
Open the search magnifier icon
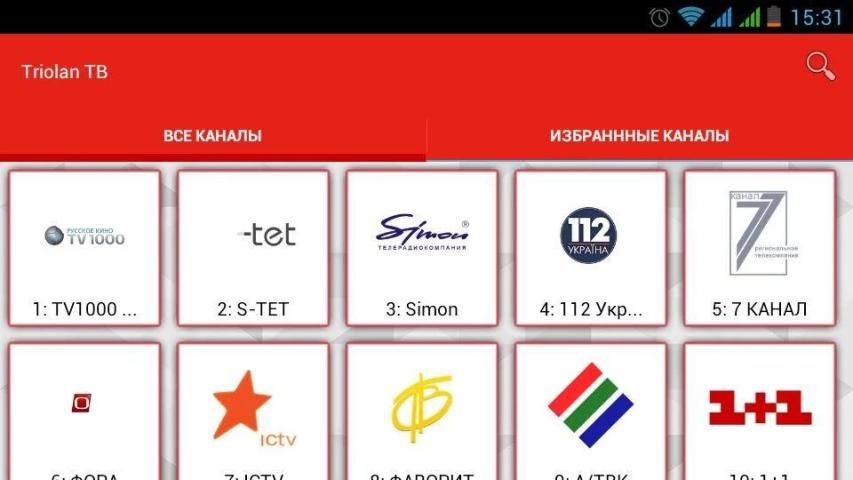[x=820, y=66]
